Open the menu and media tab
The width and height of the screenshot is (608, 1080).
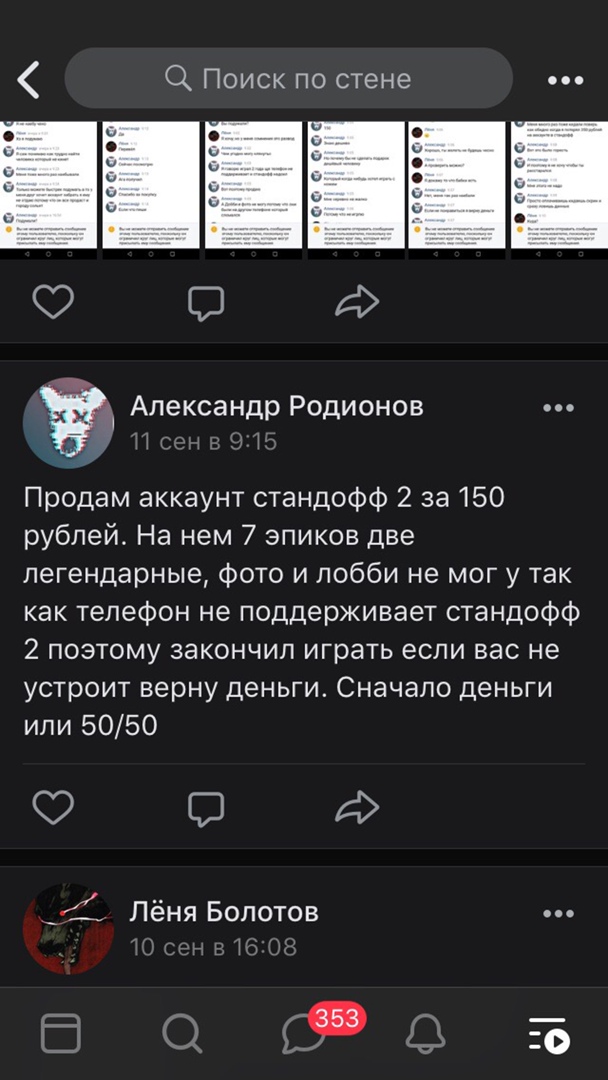pyautogui.click(x=548, y=1035)
